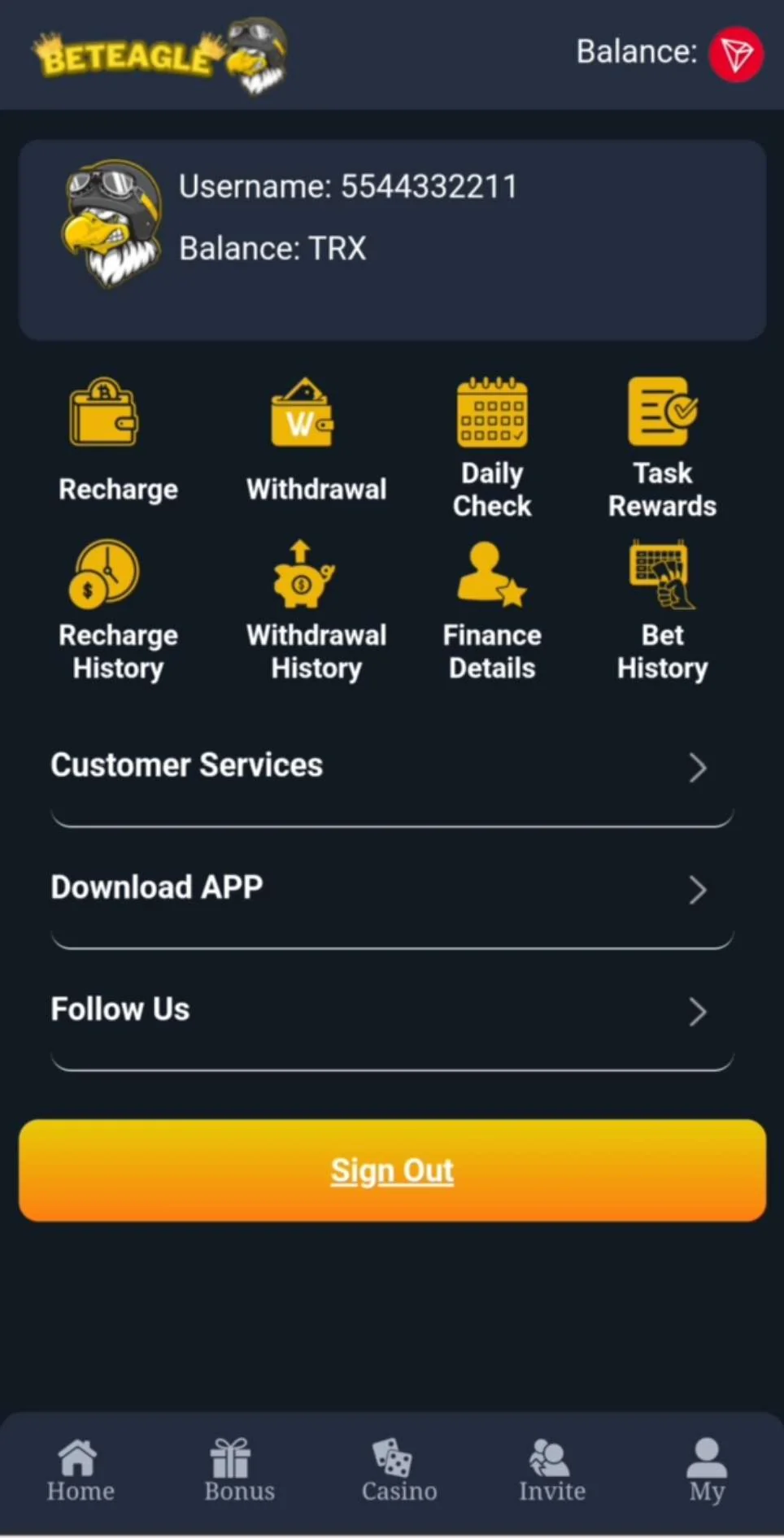Tap the Sign Out button
The height and width of the screenshot is (1538, 784).
[392, 1170]
